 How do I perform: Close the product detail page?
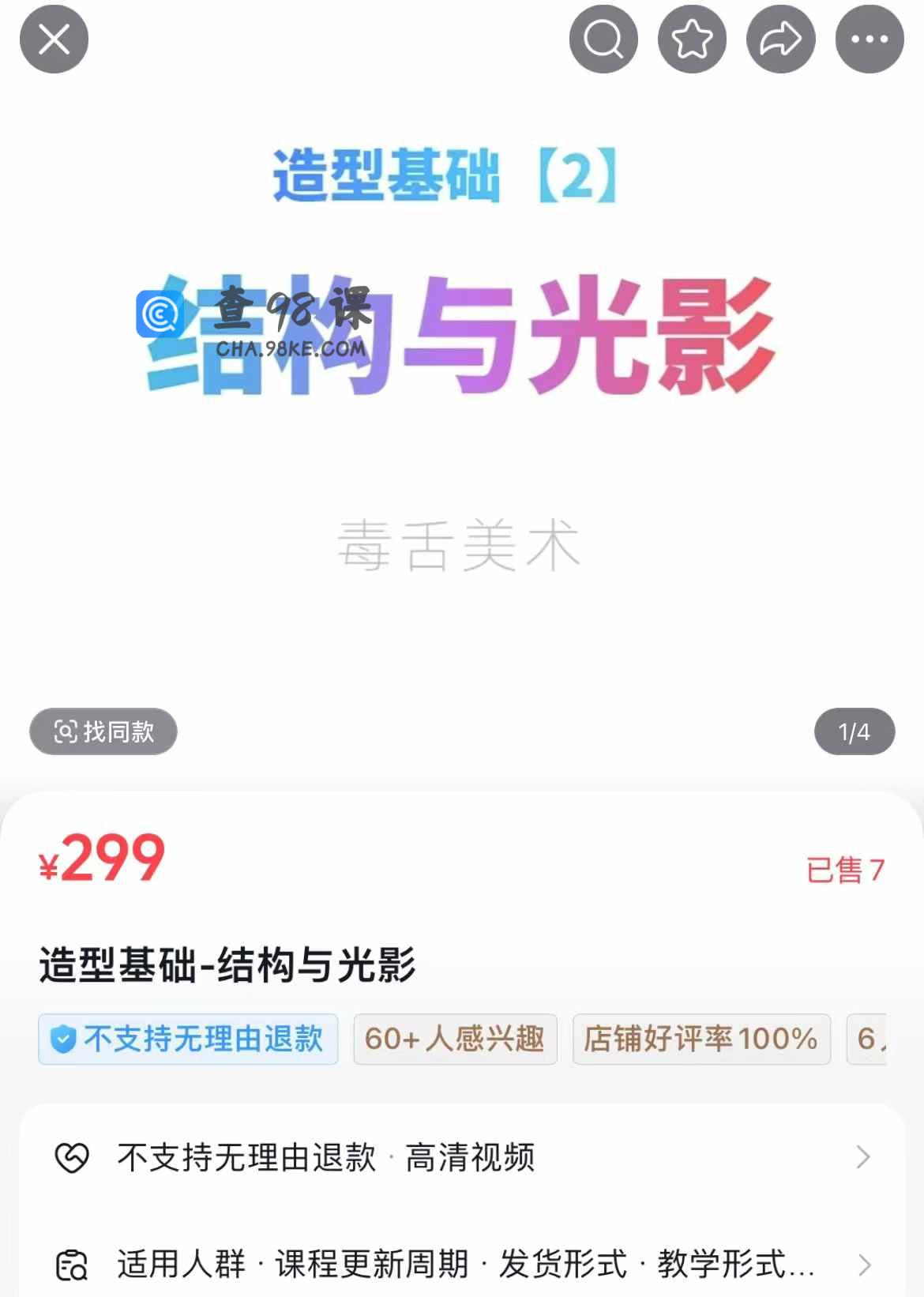(54, 39)
